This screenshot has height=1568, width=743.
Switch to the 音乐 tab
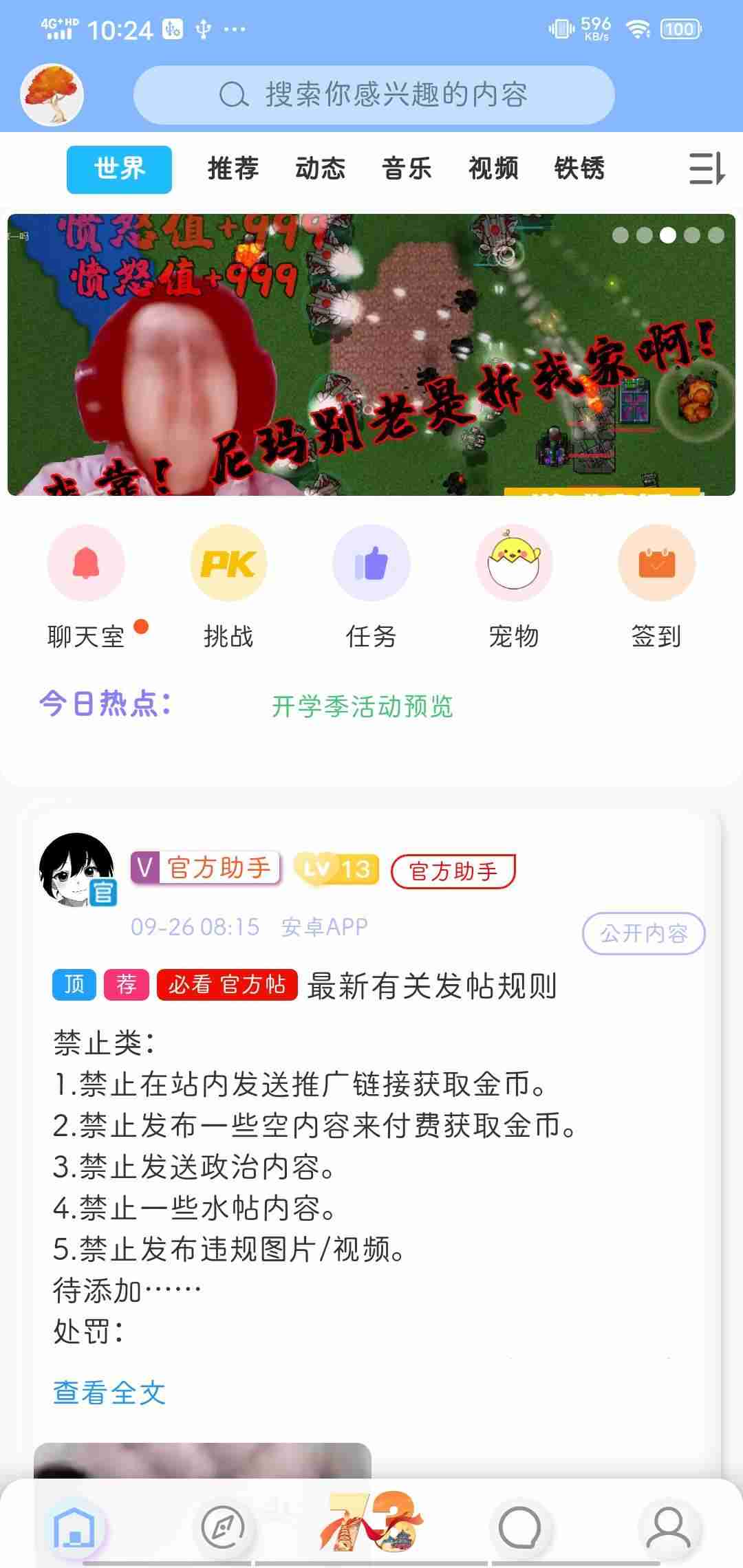407,168
